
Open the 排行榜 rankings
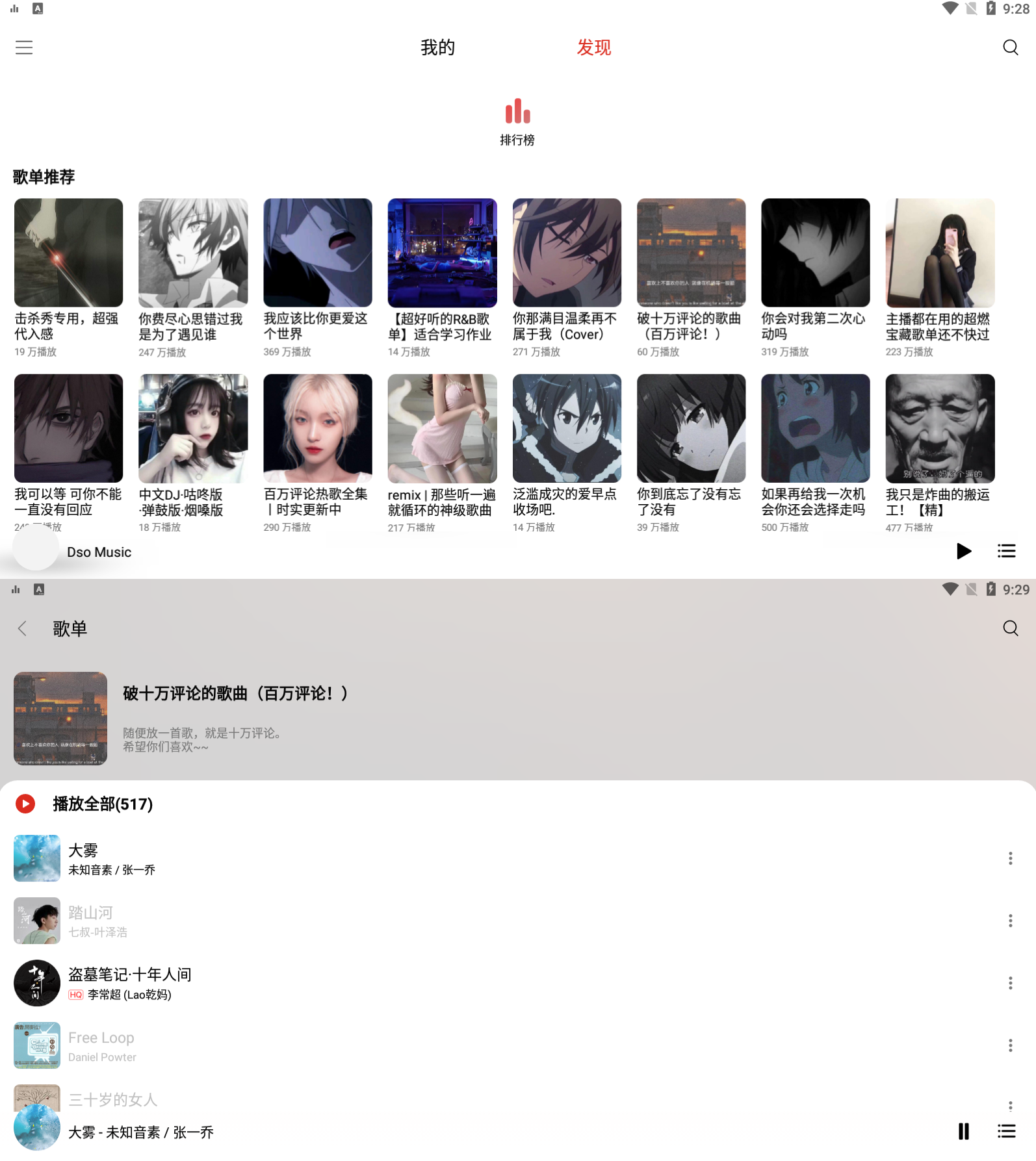[x=517, y=121]
